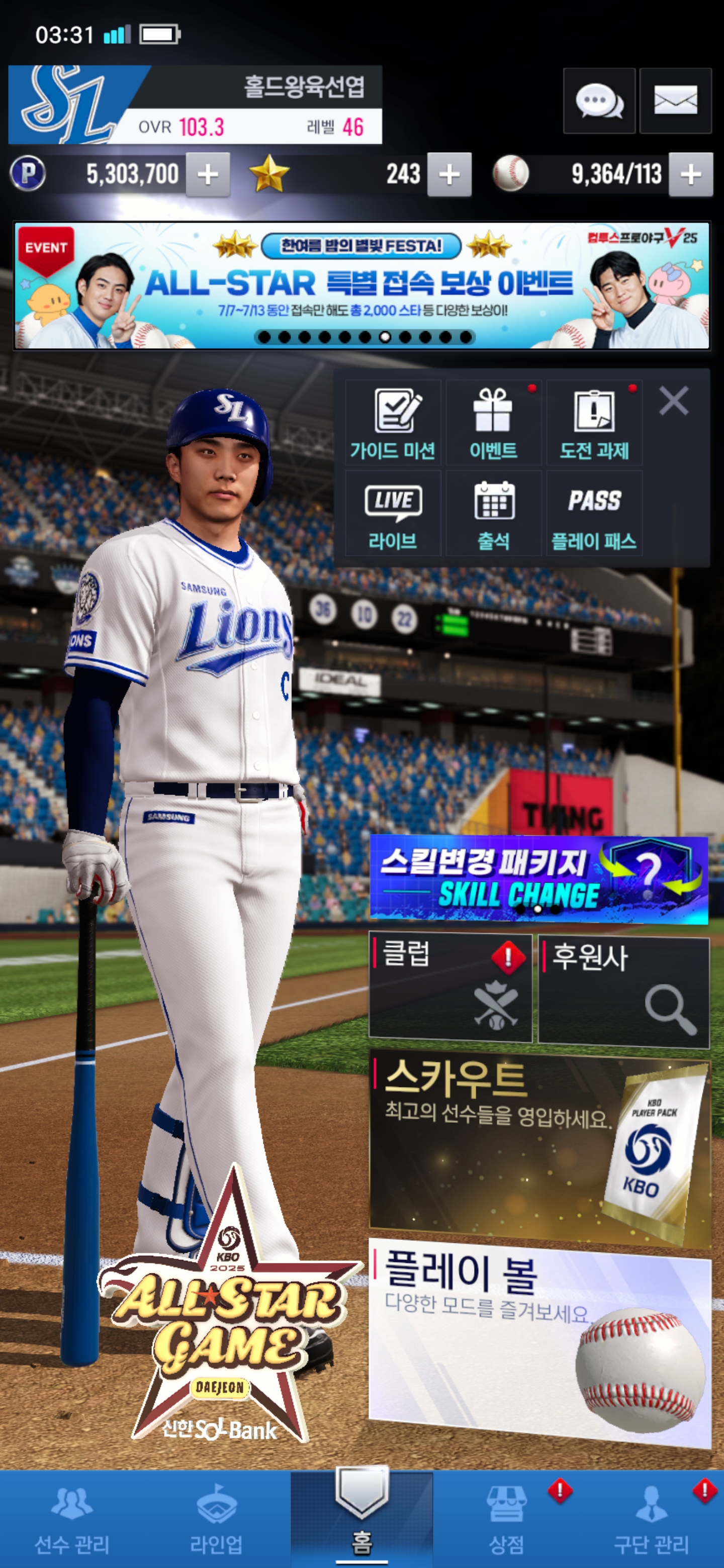The image size is (724, 1568).
Task: Open 플레이 패스 (PASS)
Action: (594, 513)
